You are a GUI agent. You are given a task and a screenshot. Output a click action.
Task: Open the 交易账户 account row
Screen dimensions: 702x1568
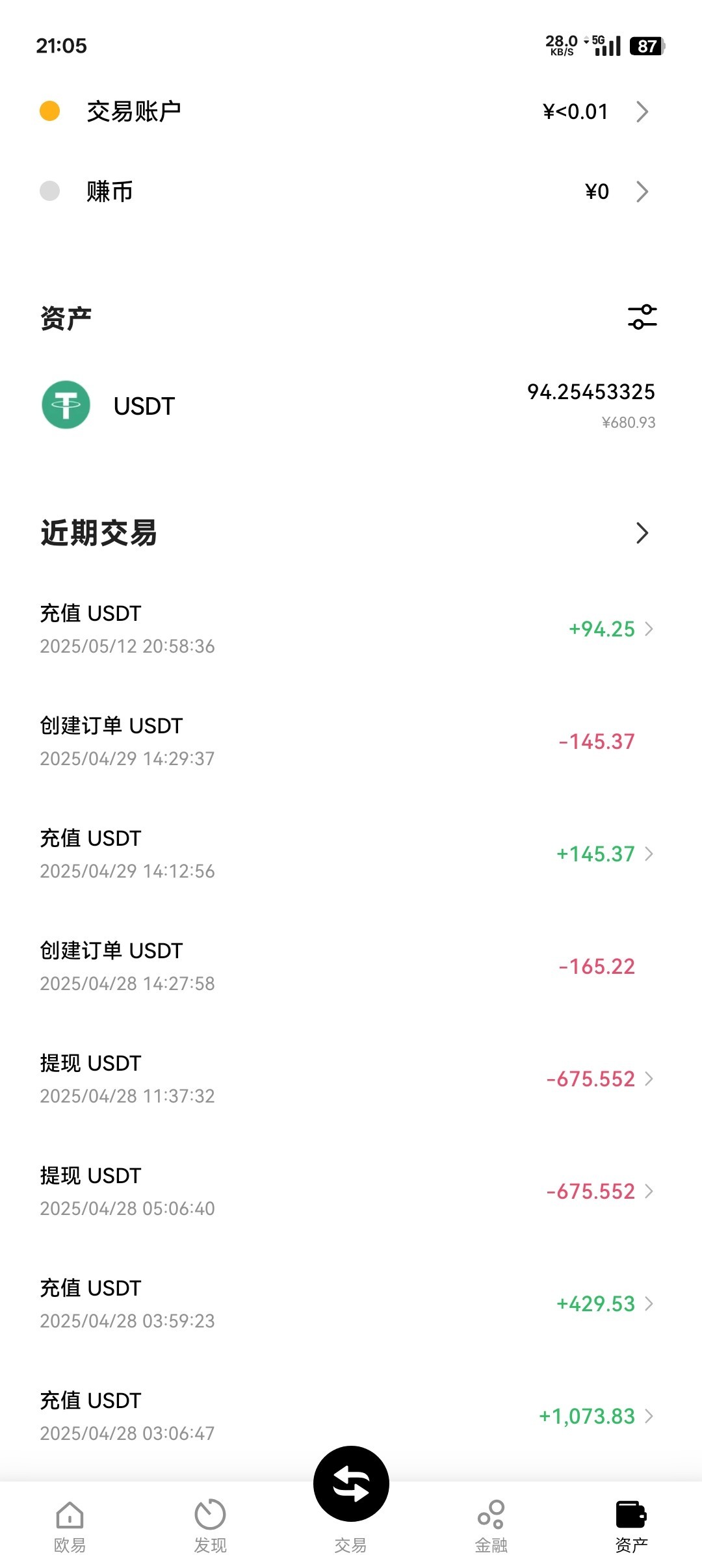coord(351,112)
